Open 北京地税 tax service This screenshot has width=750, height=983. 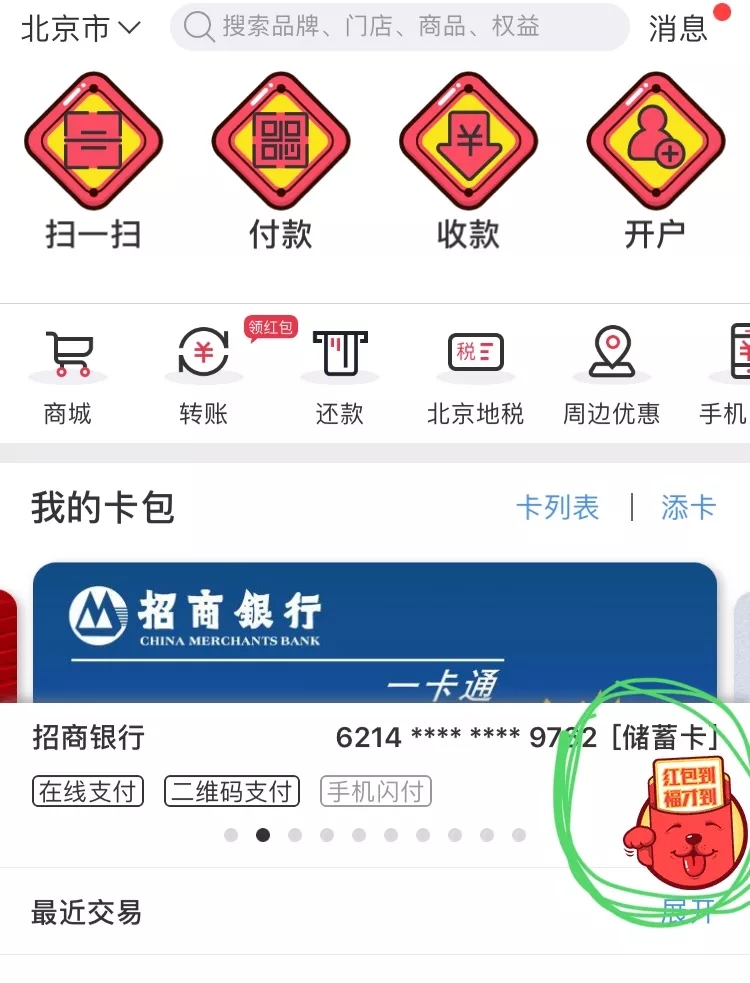pos(476,375)
